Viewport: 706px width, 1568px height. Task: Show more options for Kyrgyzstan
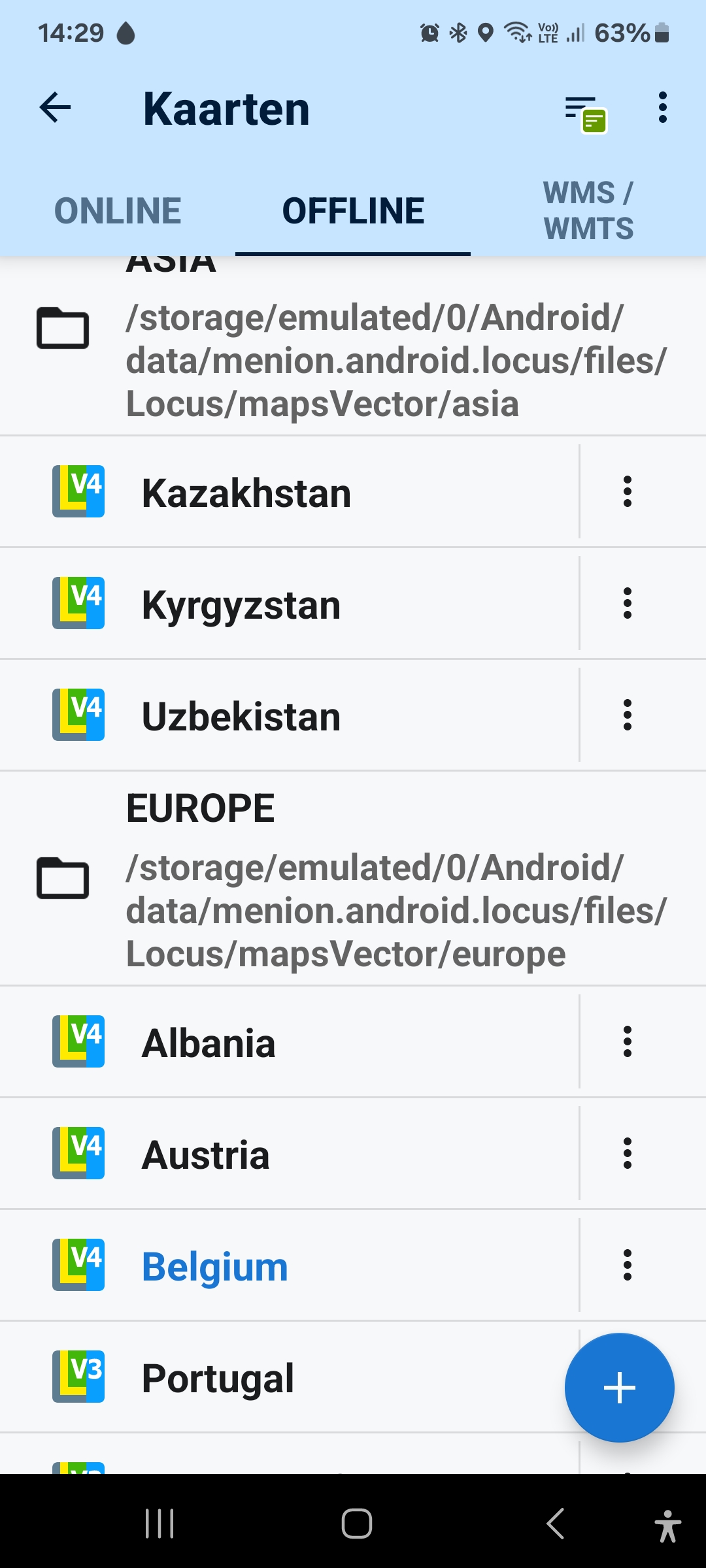627,604
